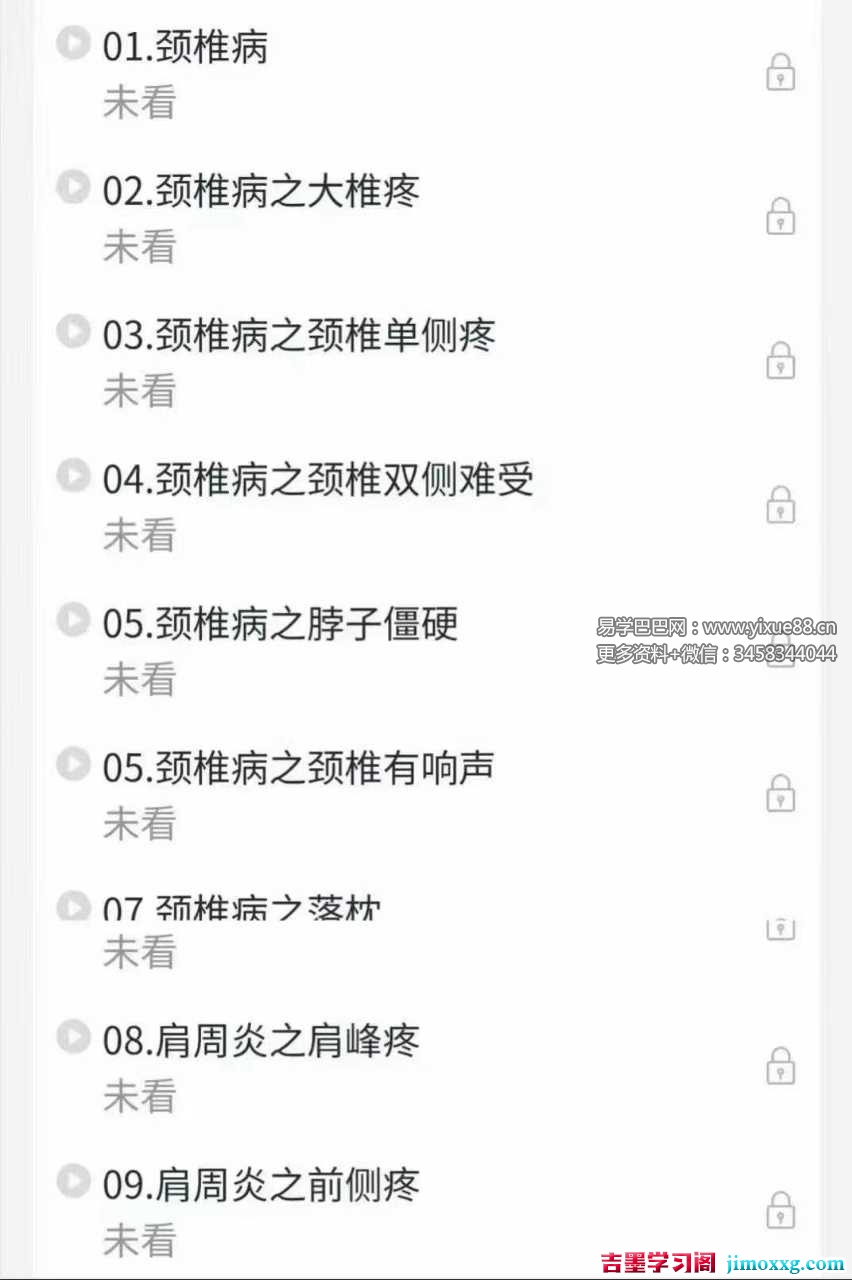Tap the lock icon on 08.肩周炎之肩峰疼
The height and width of the screenshot is (1280, 852).
[x=780, y=1066]
